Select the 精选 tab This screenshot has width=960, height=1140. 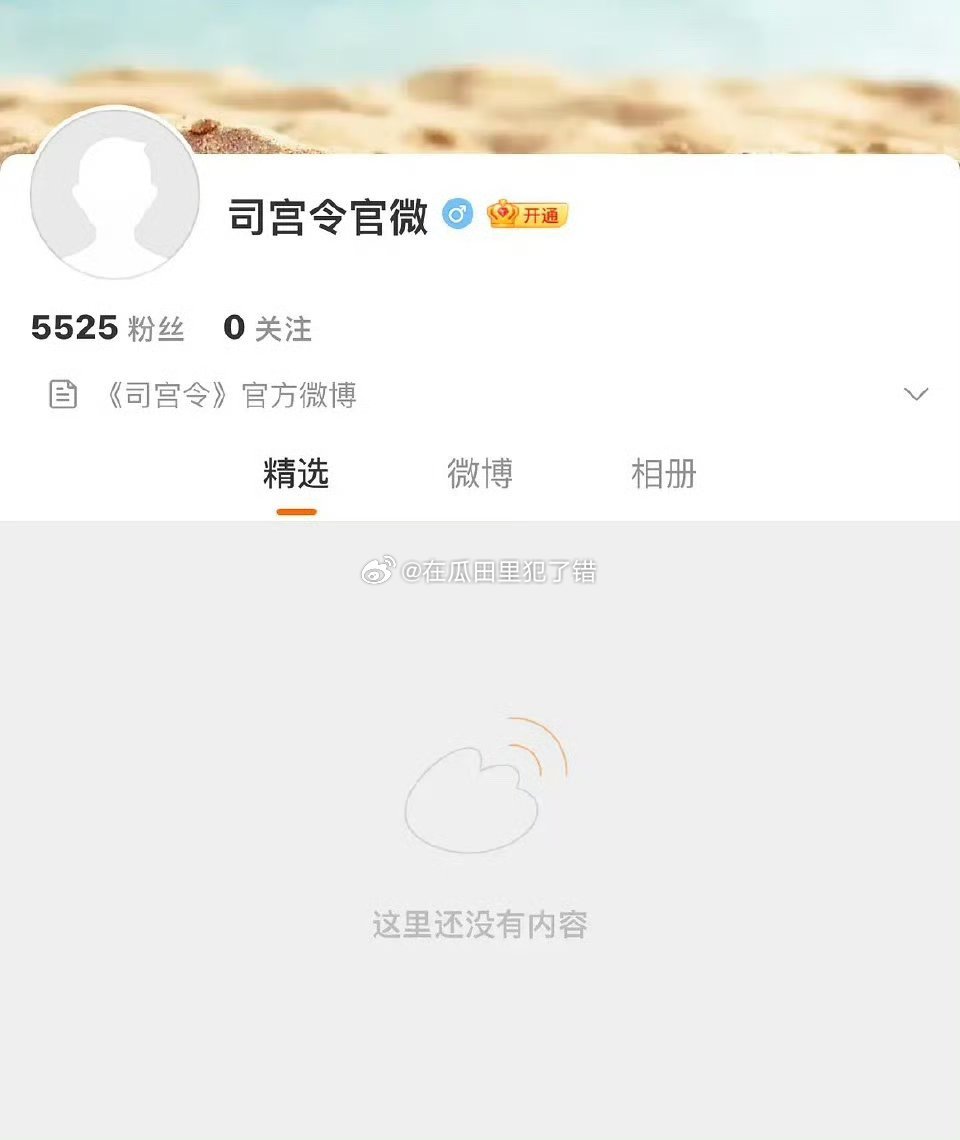tap(297, 474)
